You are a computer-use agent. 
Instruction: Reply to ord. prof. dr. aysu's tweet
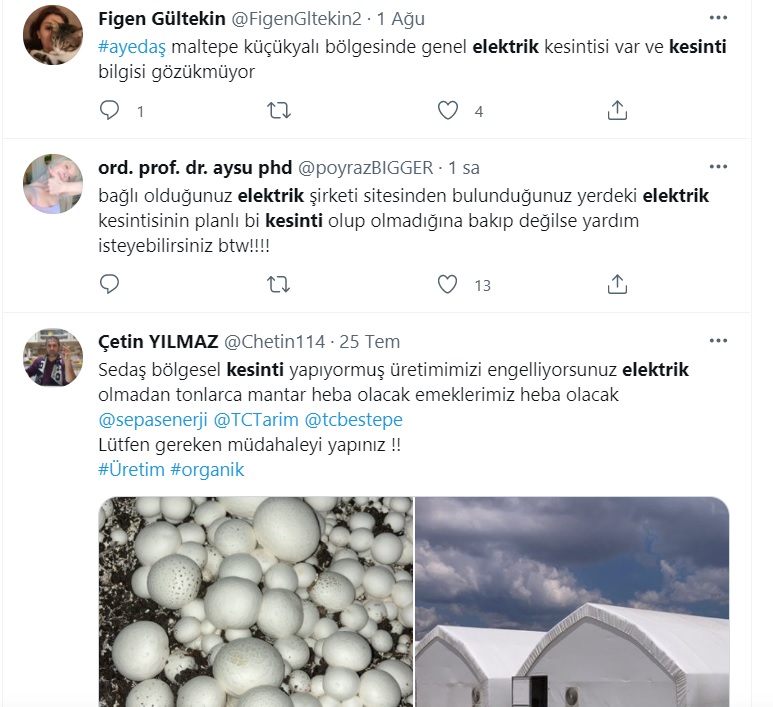click(111, 285)
